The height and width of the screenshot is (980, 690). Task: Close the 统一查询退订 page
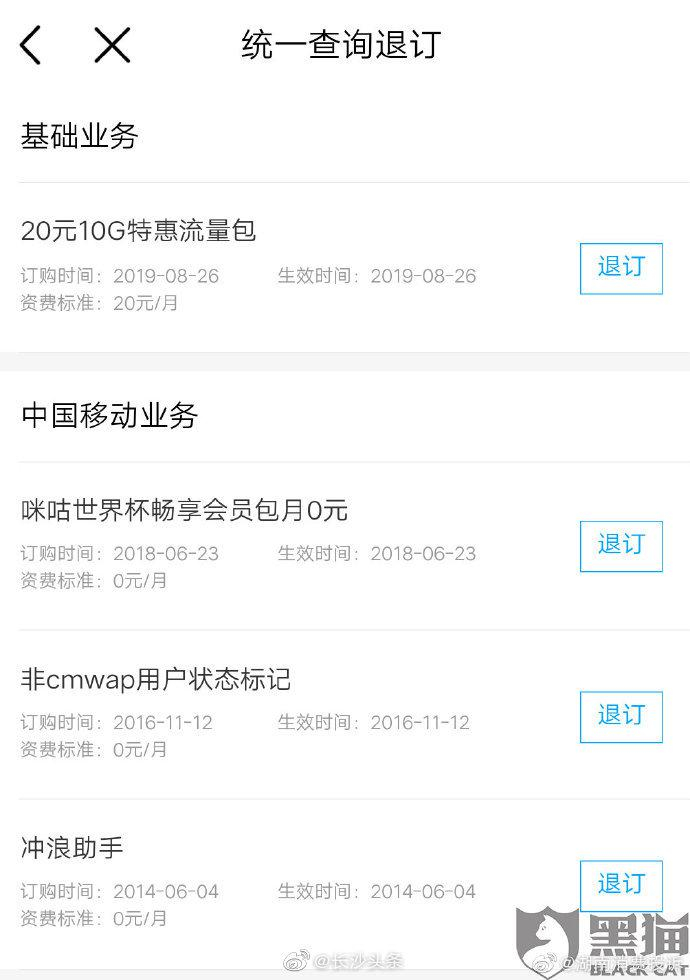(x=112, y=45)
